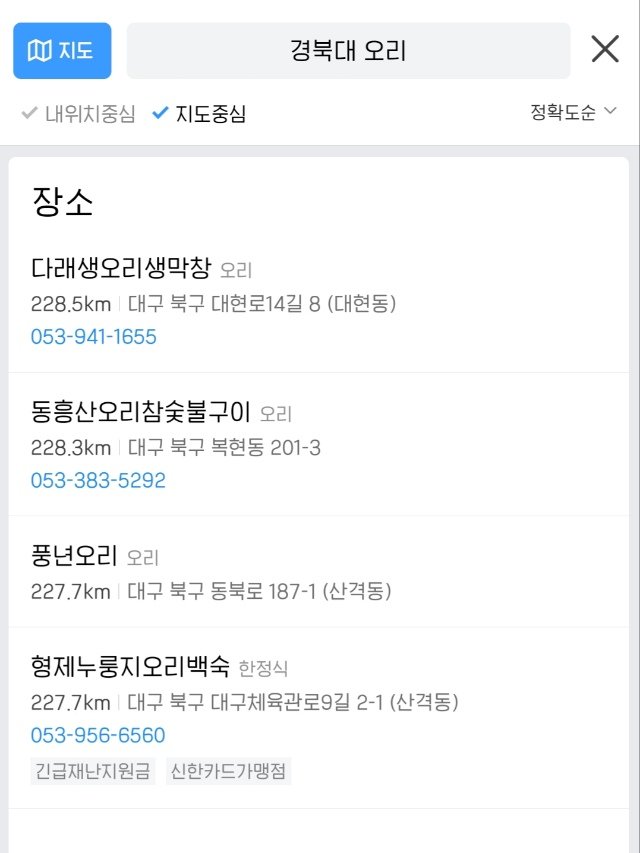
Task: Close the search results
Action: coord(605,49)
